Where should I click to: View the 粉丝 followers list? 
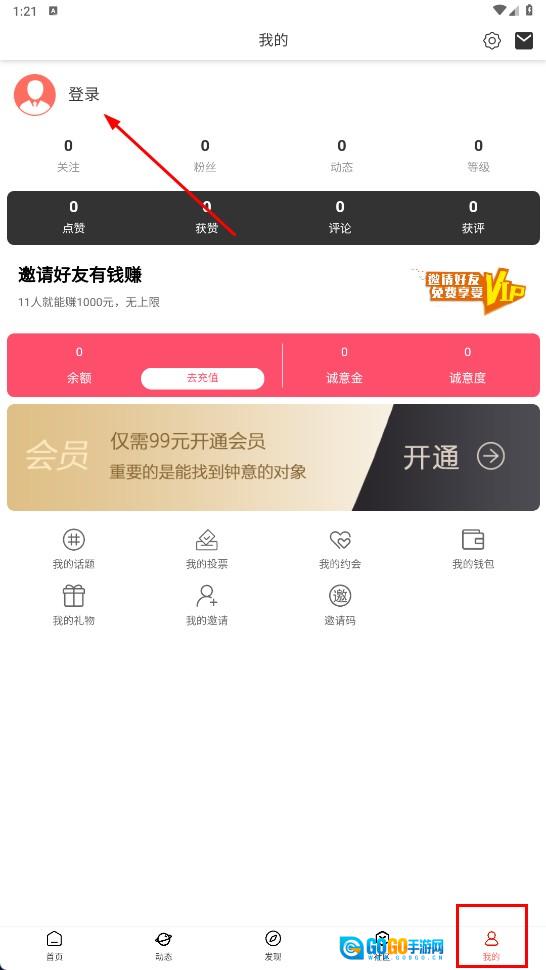pos(205,155)
